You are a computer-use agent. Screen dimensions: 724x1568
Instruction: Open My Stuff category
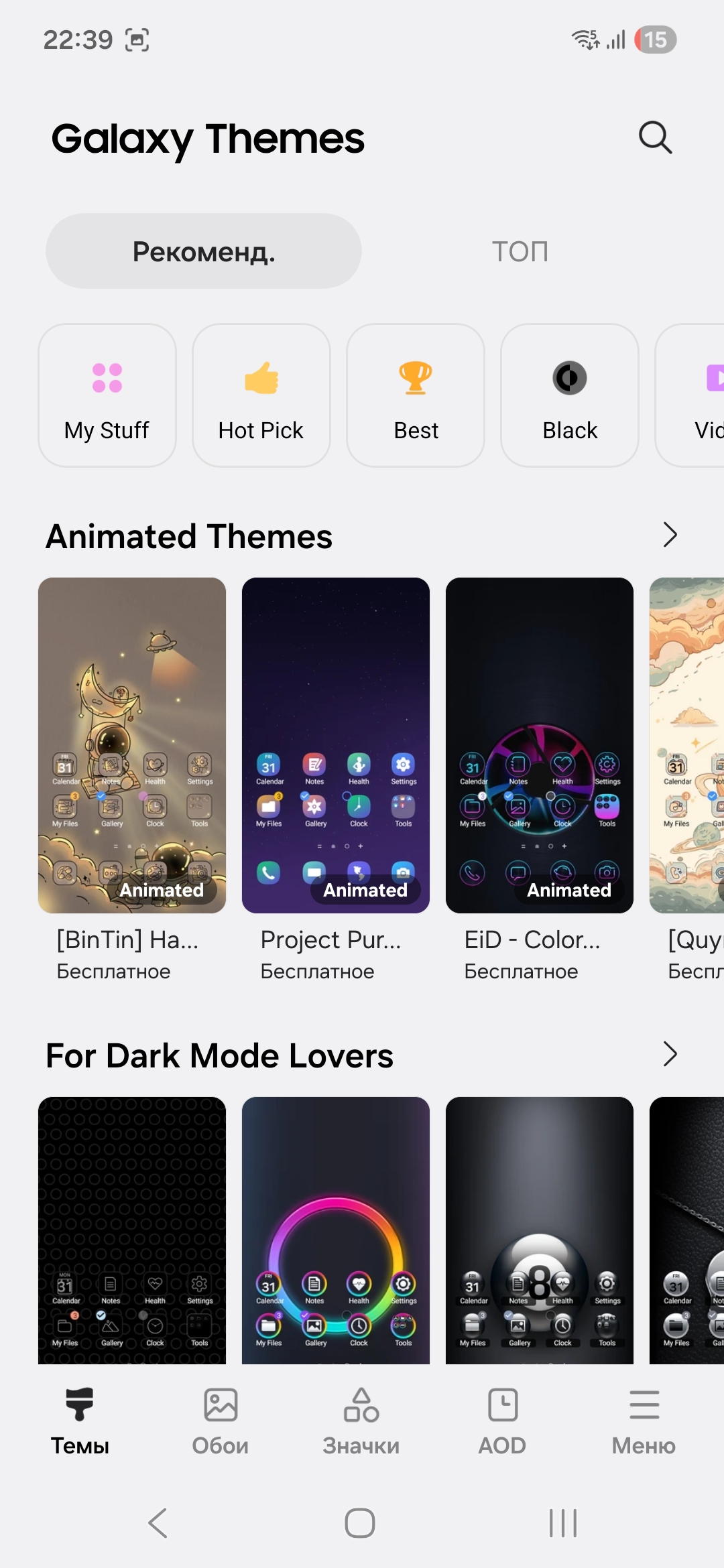coord(107,396)
